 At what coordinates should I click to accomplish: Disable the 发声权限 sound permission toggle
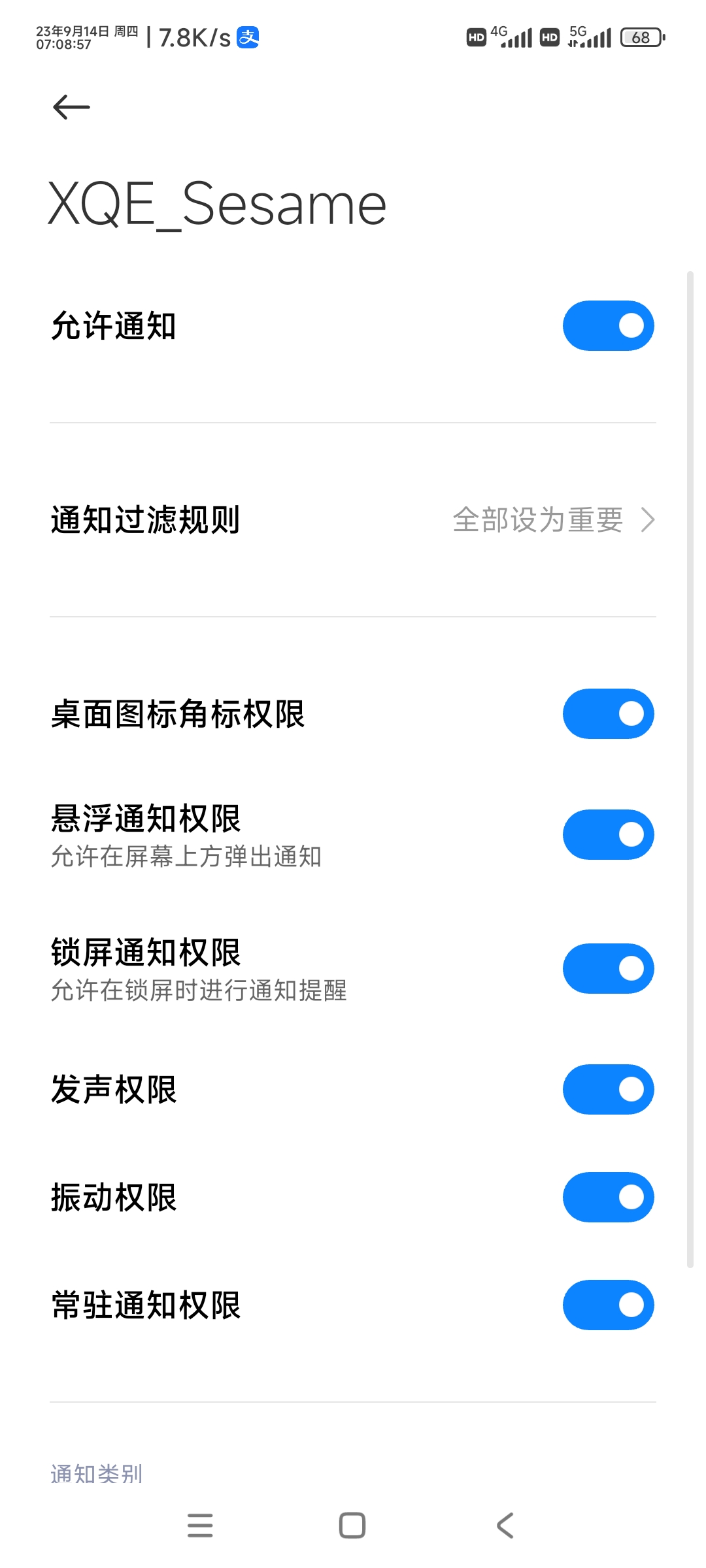[608, 1089]
